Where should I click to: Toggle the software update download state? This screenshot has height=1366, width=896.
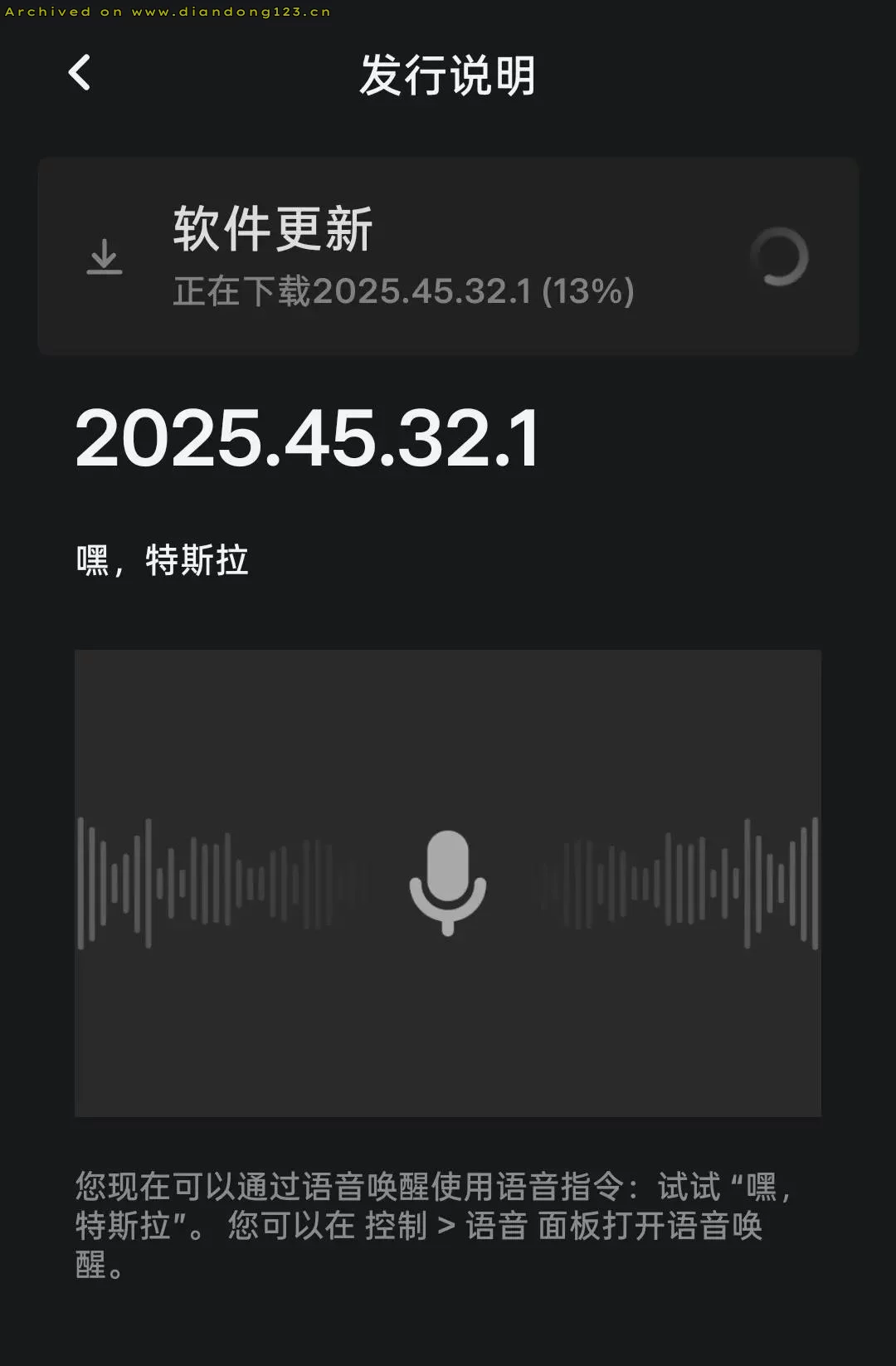click(x=448, y=255)
